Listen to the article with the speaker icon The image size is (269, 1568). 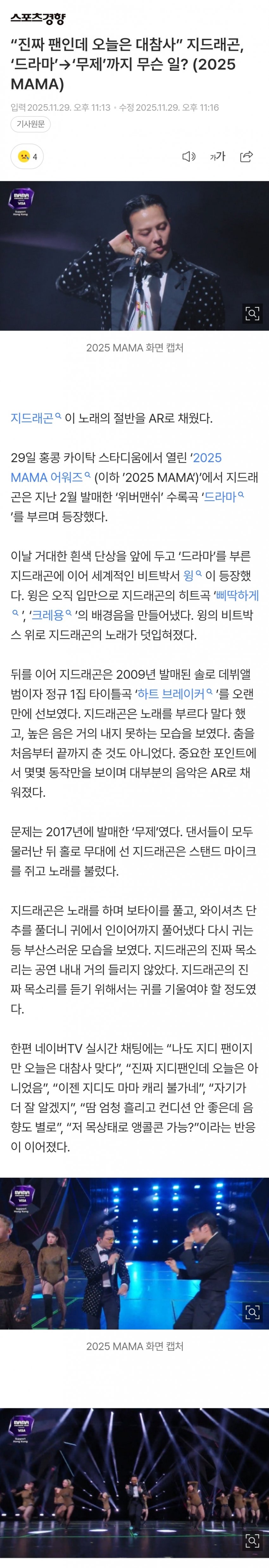189,157
